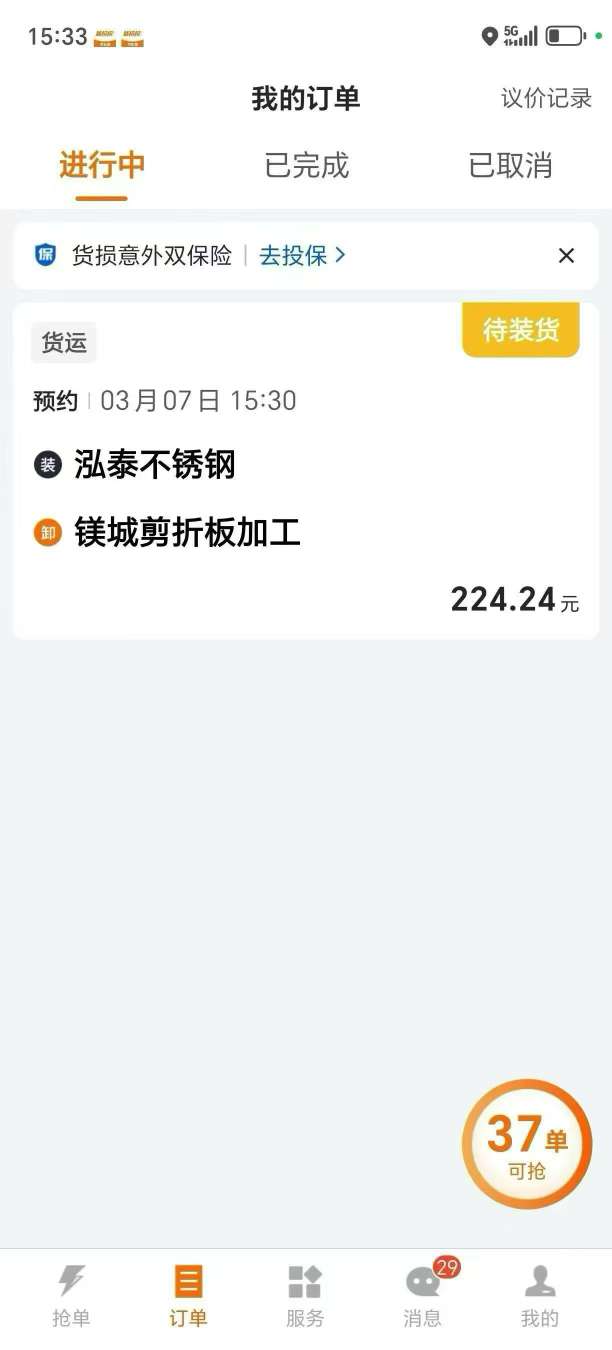Open 消息 messages tab
Screen dimensions: 612x1350
[423, 1295]
